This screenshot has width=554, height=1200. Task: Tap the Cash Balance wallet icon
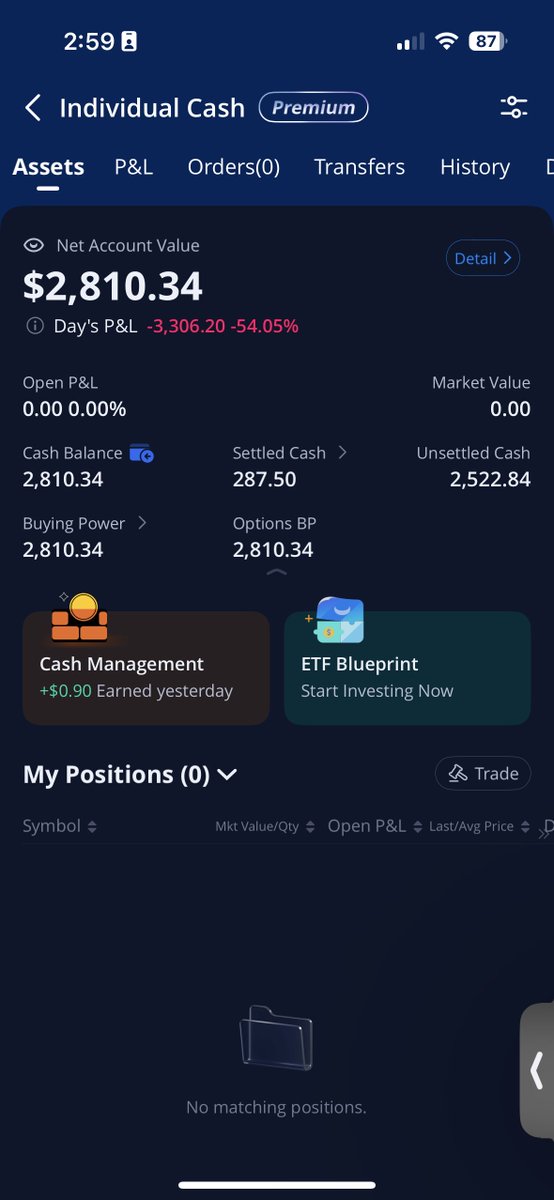[141, 453]
